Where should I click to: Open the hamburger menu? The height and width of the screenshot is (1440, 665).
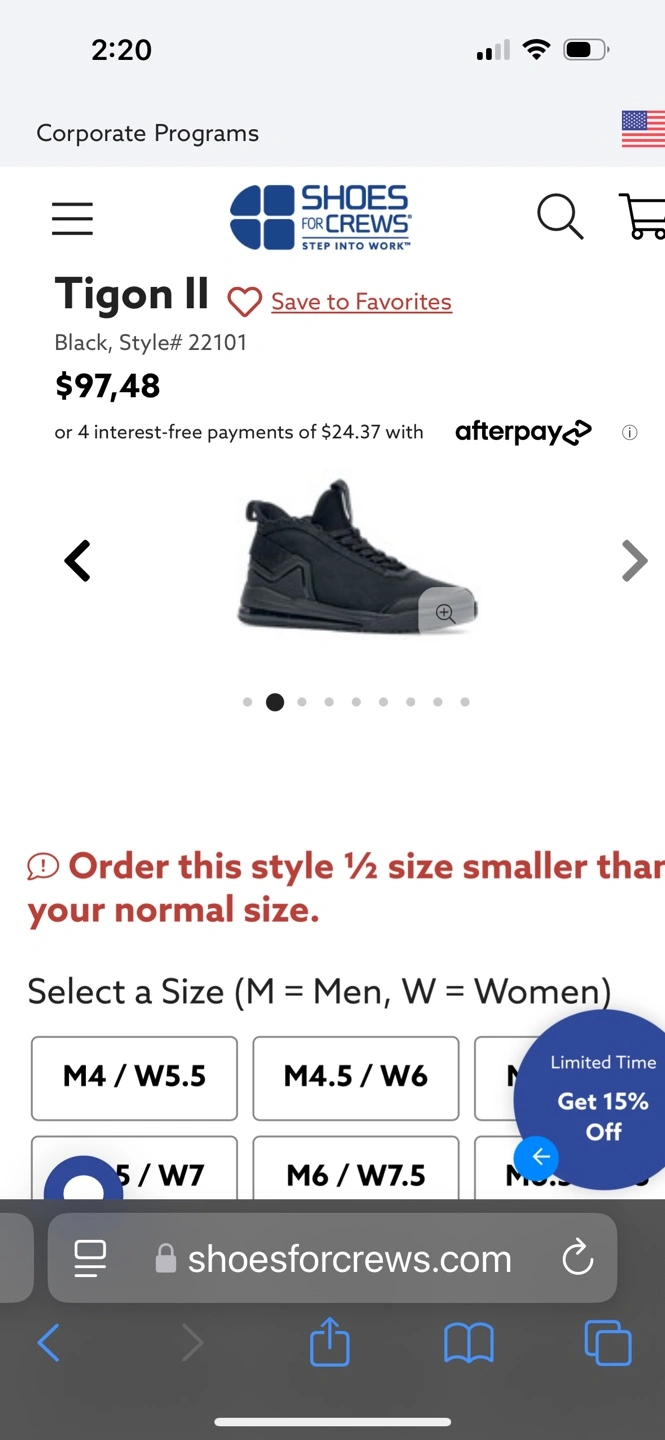[x=72, y=218]
